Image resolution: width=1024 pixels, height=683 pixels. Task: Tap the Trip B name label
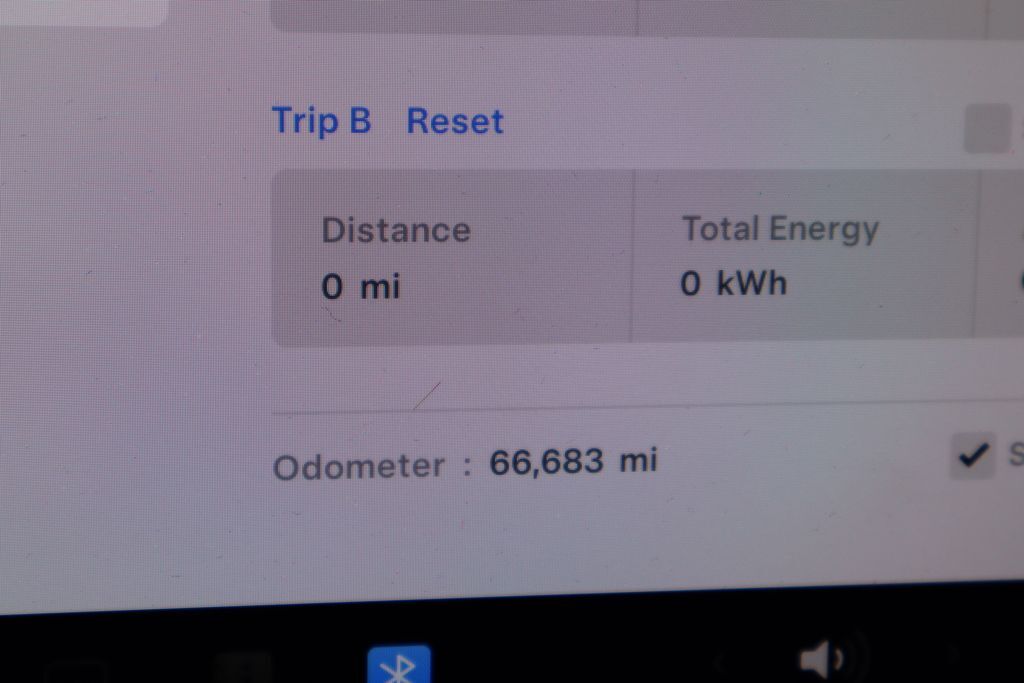[x=321, y=121]
